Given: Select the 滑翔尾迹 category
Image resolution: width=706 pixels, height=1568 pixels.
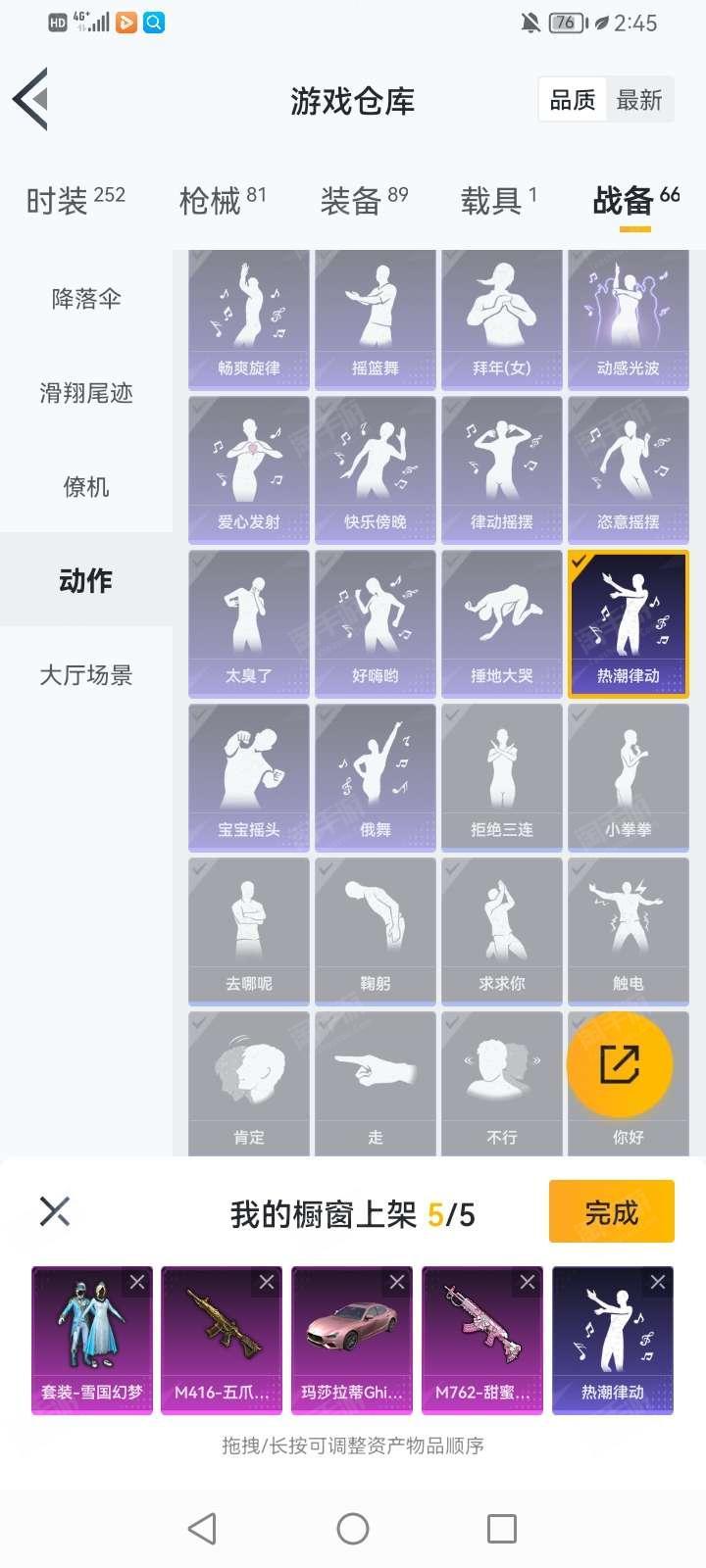Looking at the screenshot, I should tap(86, 393).
